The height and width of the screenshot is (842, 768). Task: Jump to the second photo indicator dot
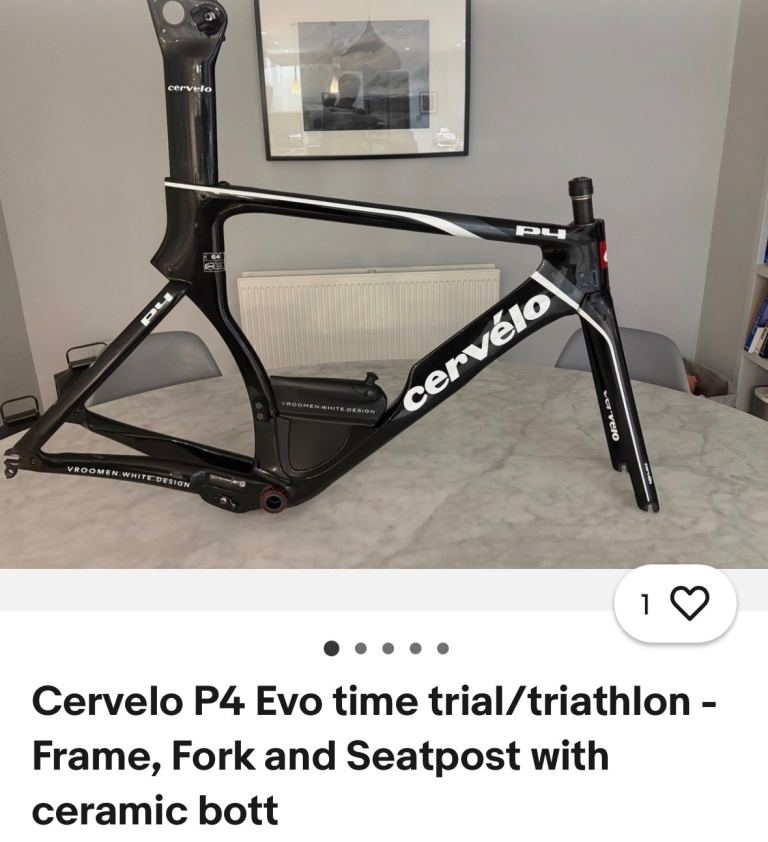360,648
